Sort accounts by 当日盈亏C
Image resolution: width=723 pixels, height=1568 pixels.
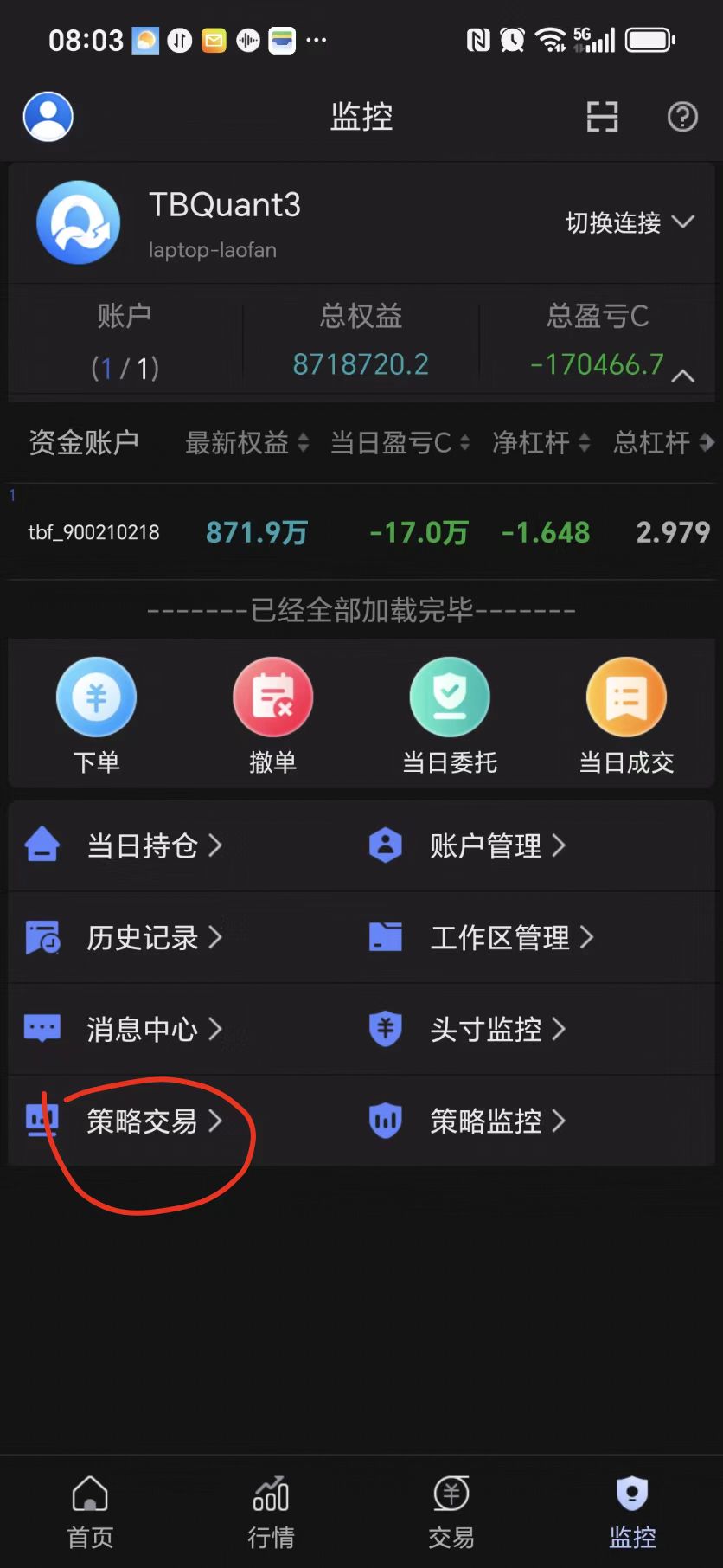400,443
